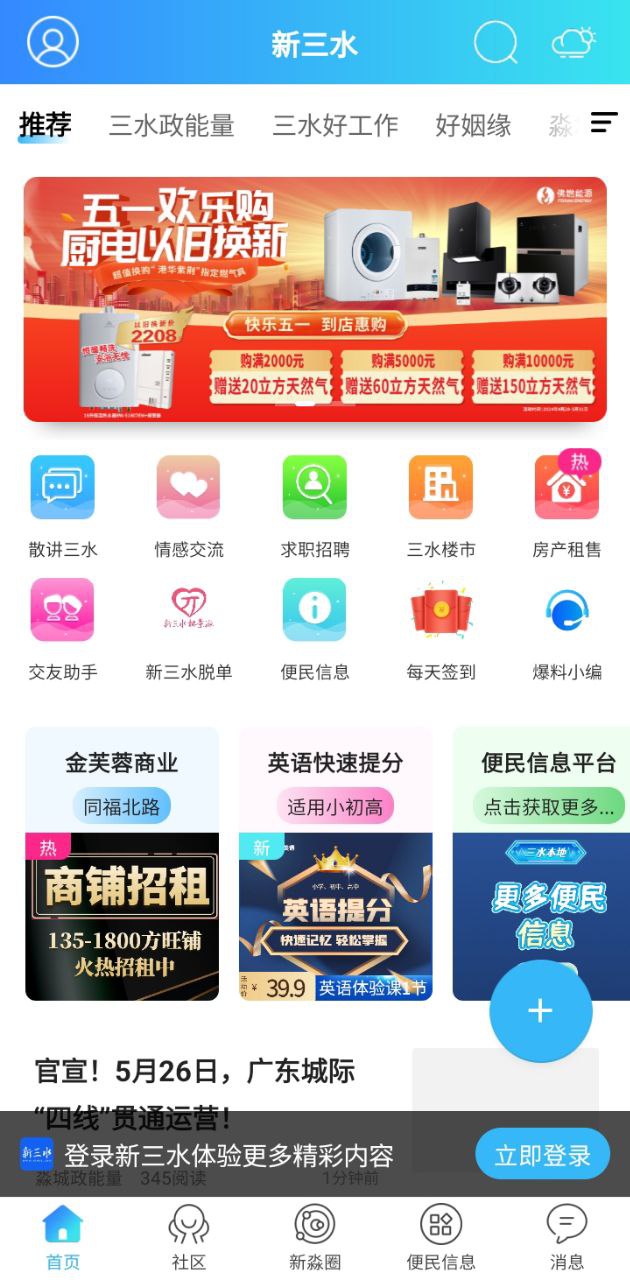This screenshot has width=630, height=1280.
Task: Expand the channel list menu
Action: pos(604,123)
